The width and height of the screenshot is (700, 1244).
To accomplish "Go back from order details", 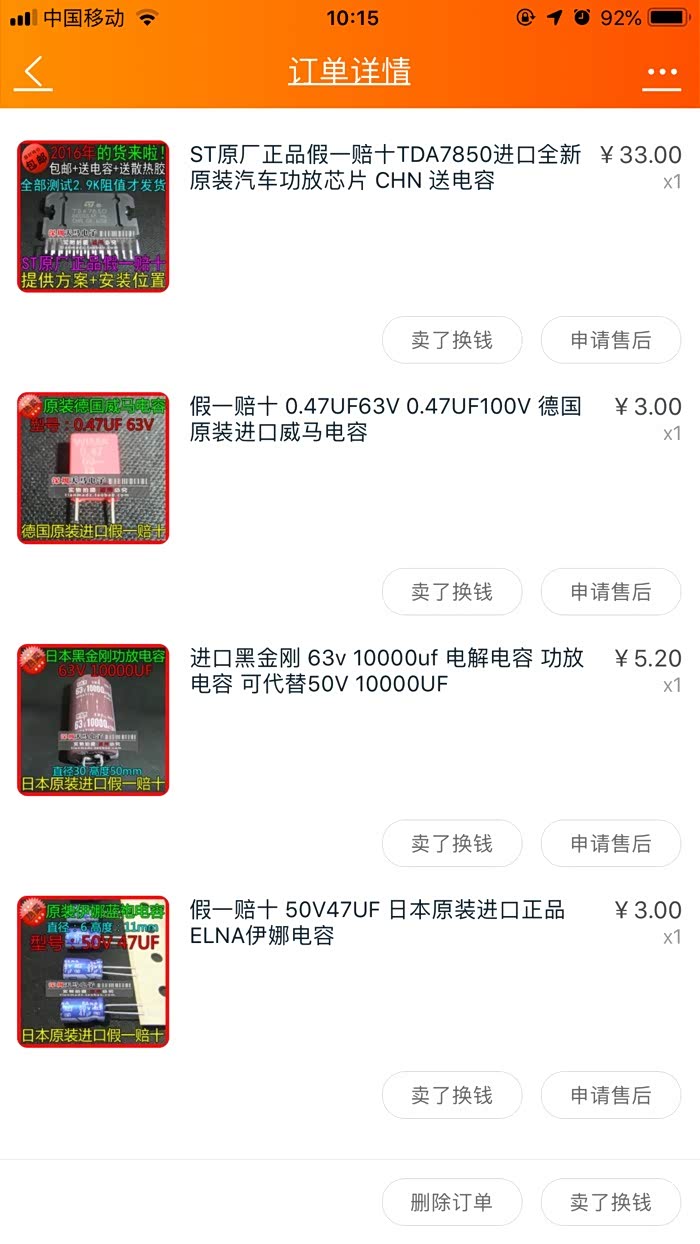I will pyautogui.click(x=33, y=73).
